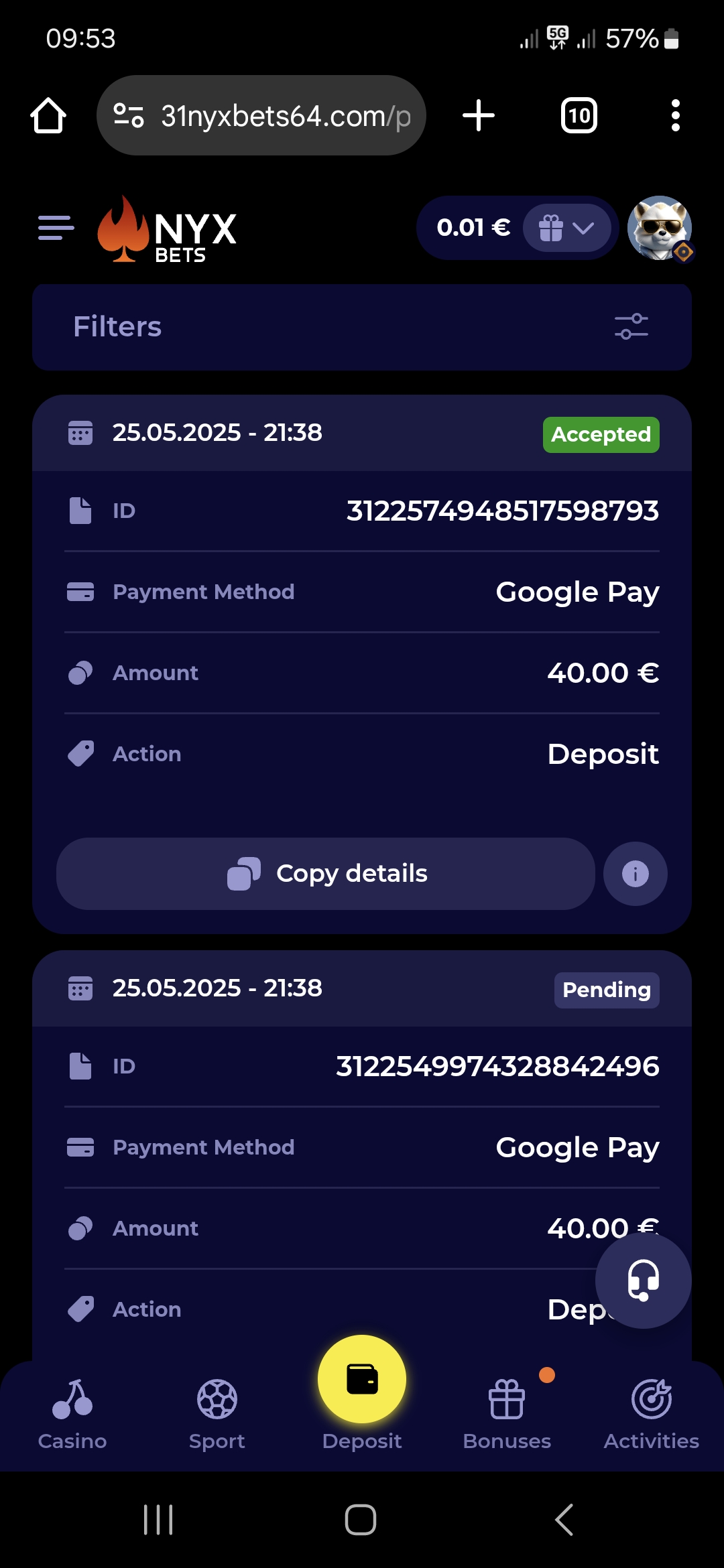Go to the browser home page
Image resolution: width=724 pixels, height=1568 pixels.
tap(48, 115)
